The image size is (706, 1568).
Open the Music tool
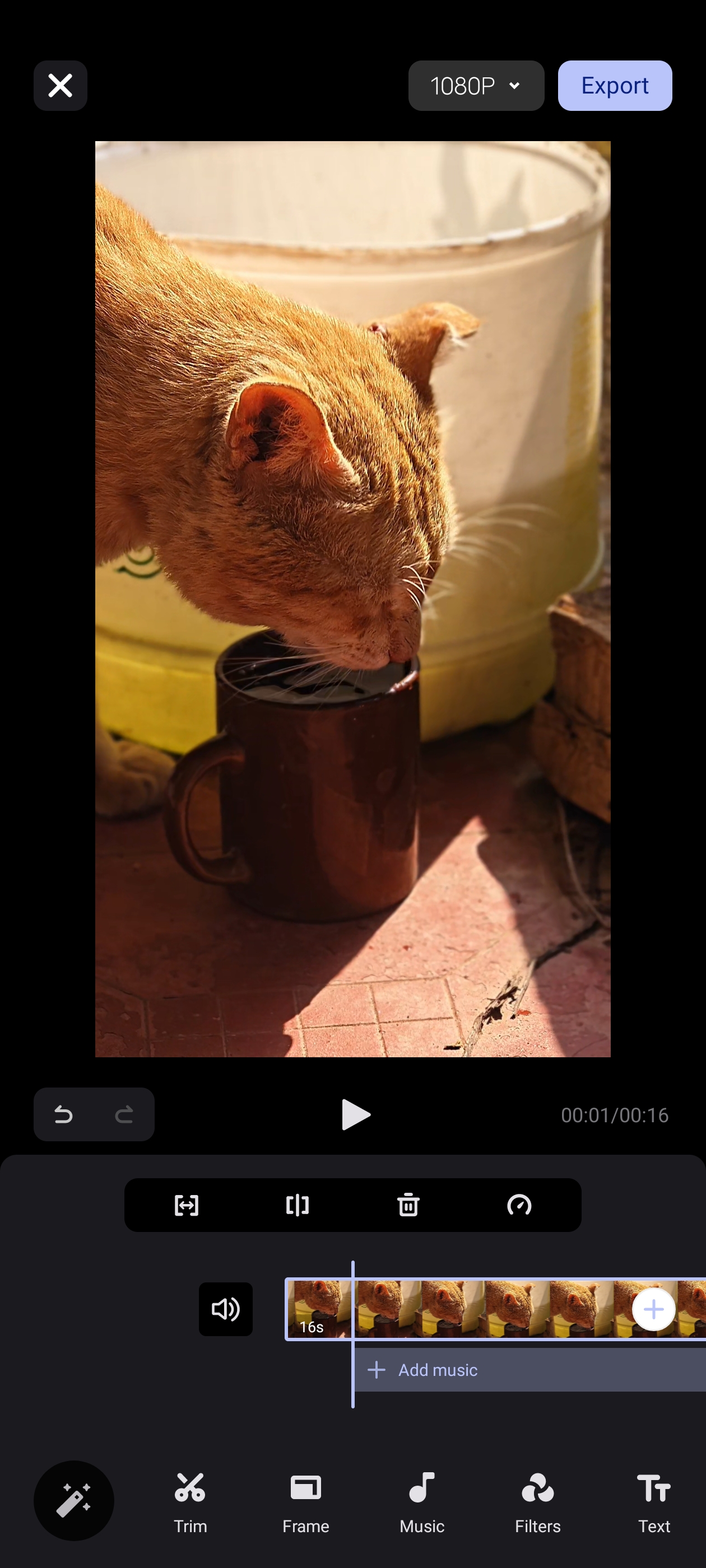[x=421, y=1502]
